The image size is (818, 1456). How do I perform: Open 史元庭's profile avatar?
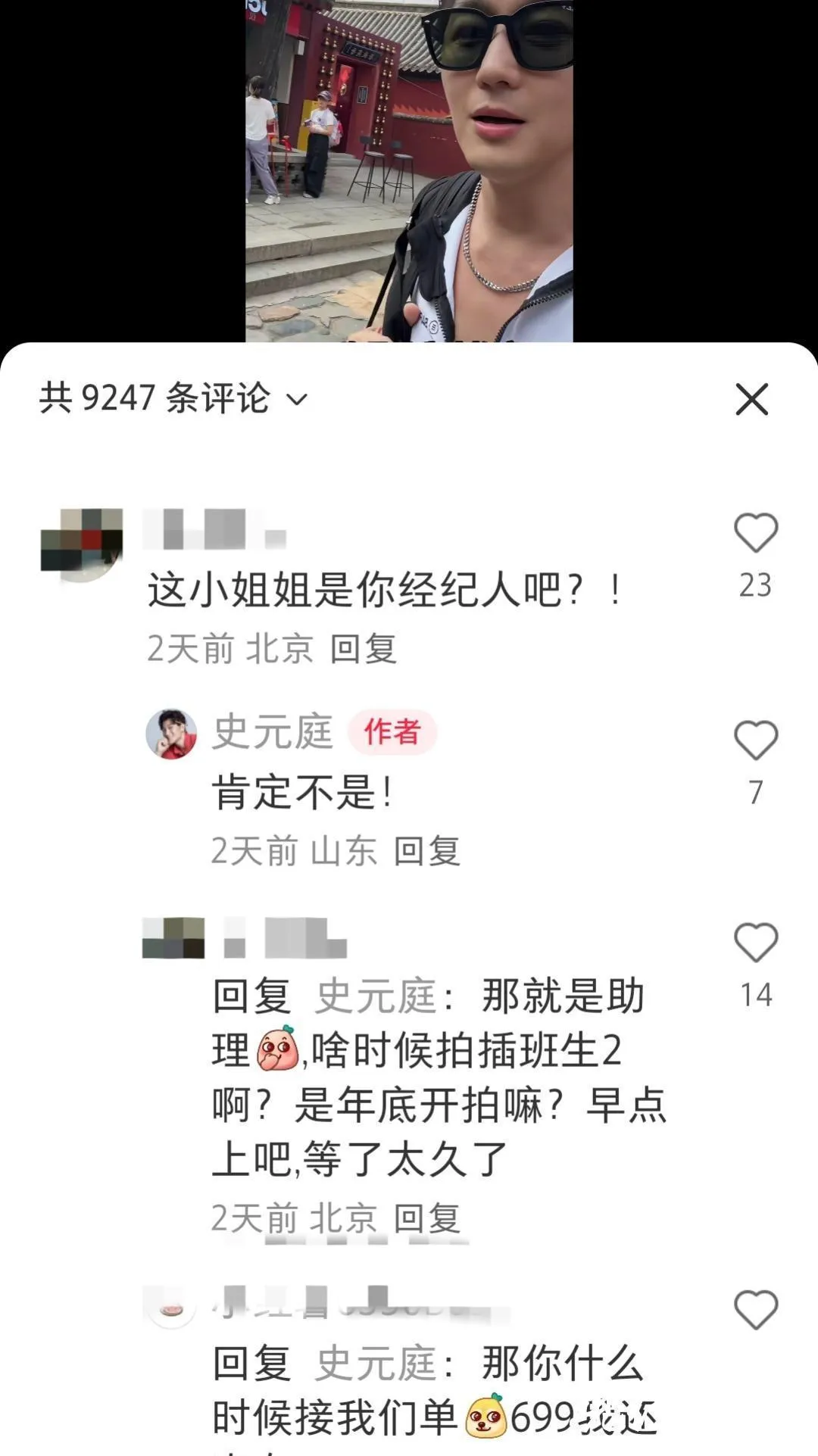[x=171, y=734]
